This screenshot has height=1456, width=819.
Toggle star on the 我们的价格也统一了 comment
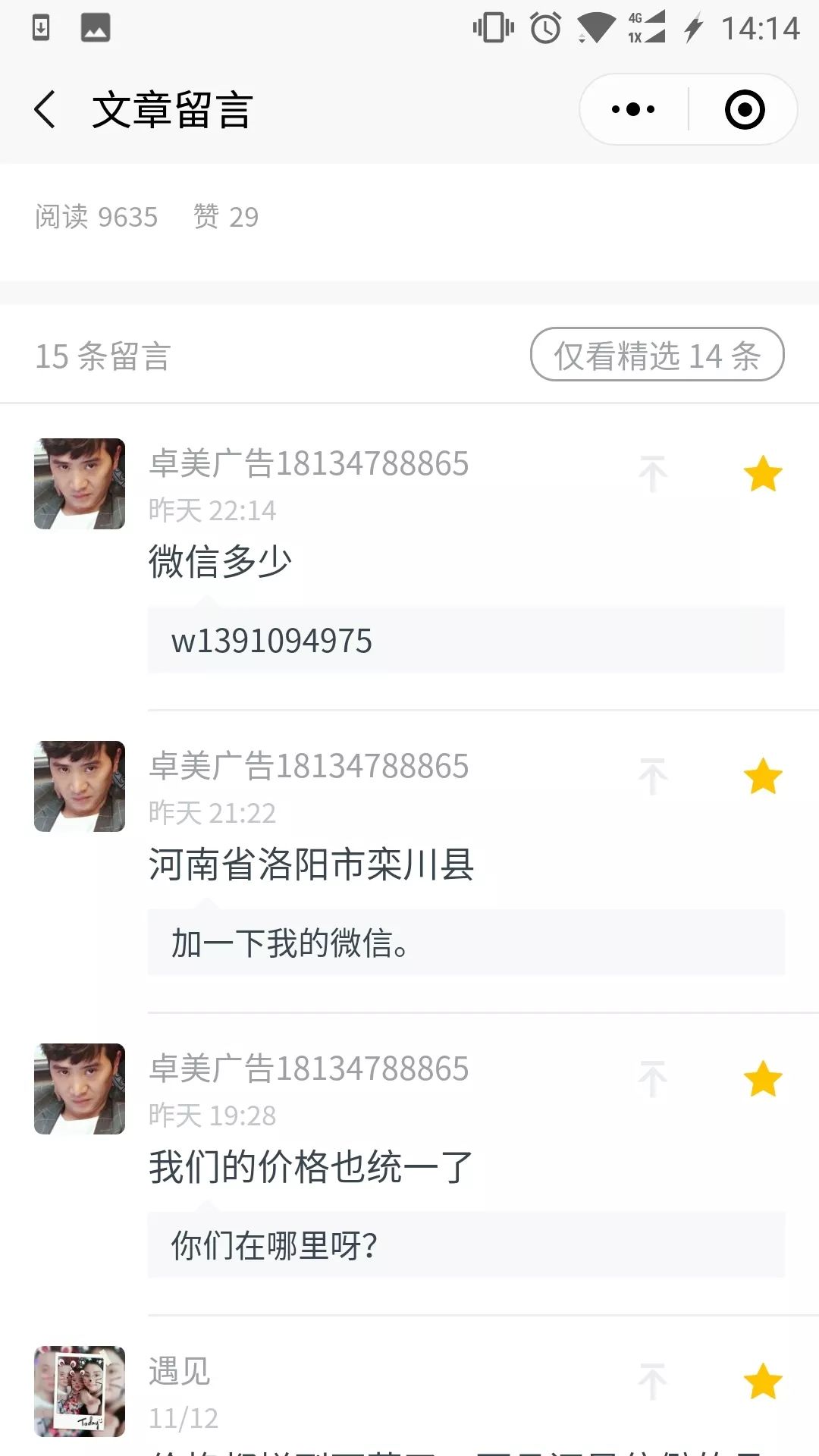[762, 1079]
